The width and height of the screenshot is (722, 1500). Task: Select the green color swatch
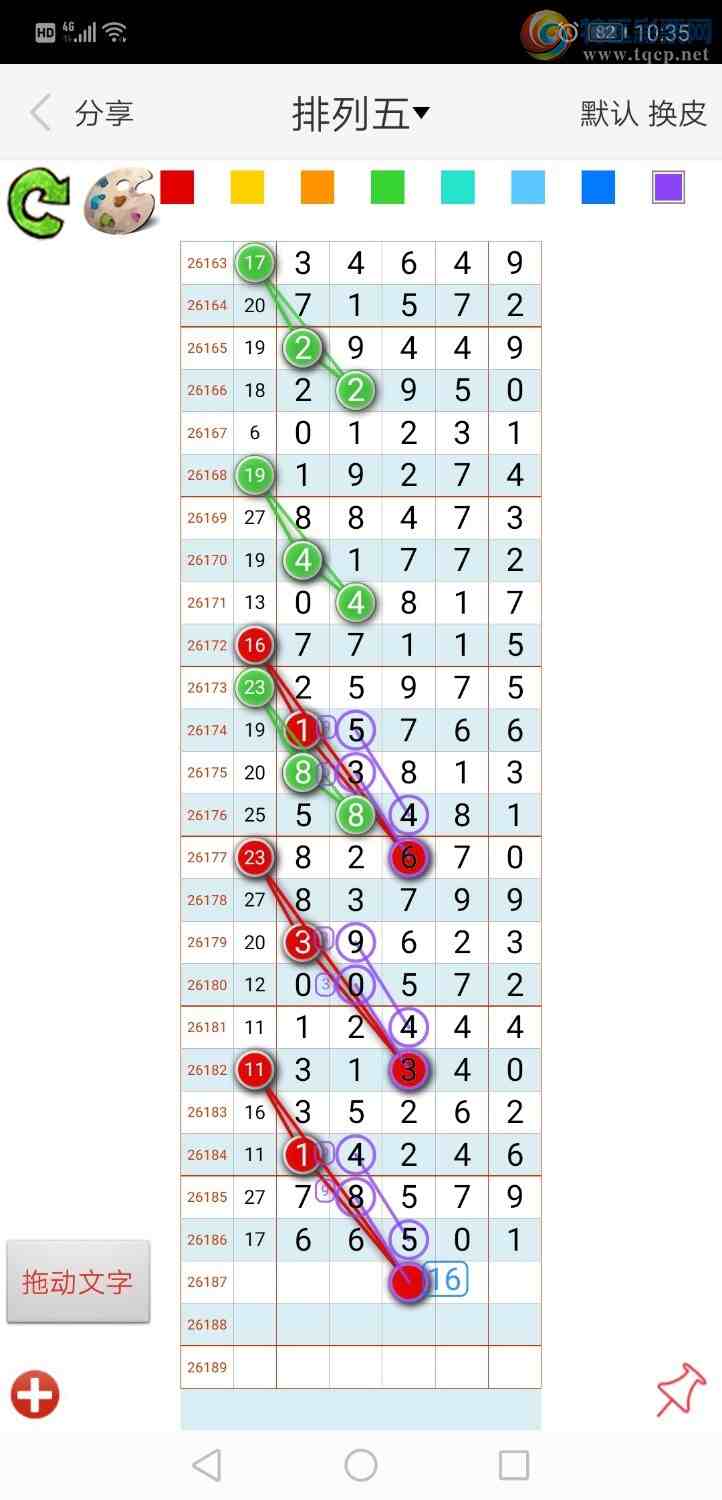coord(387,187)
